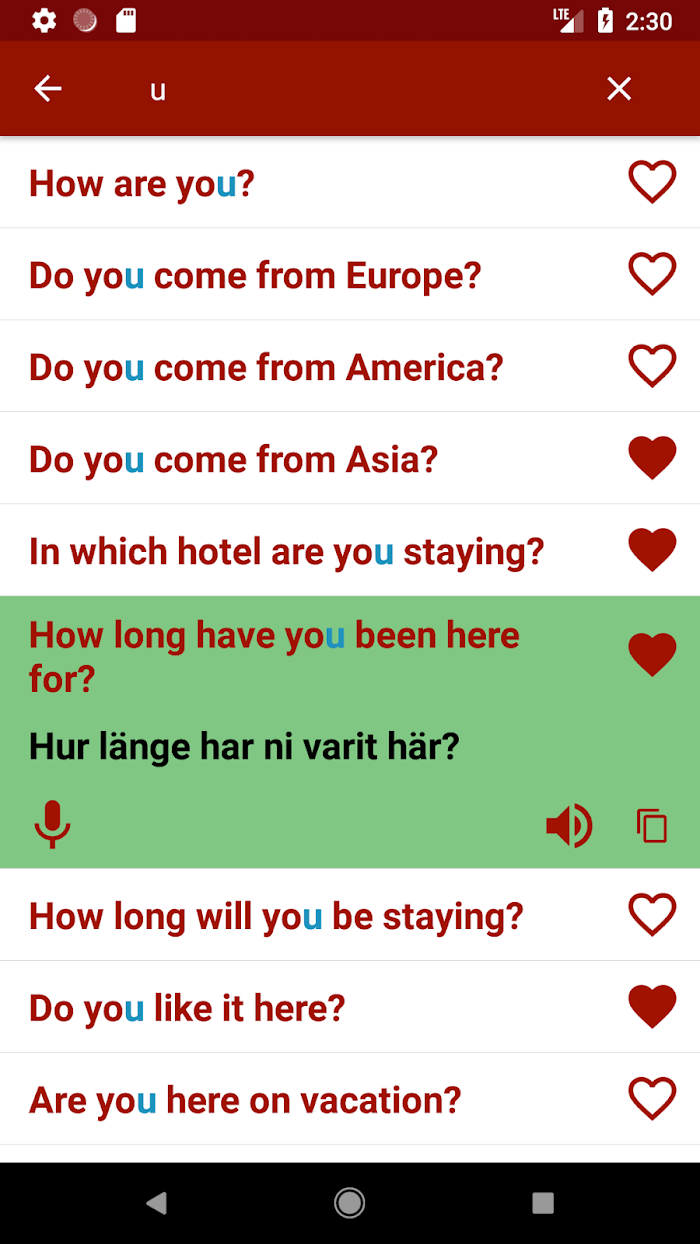700x1244 pixels.
Task: Play the Swedish translation audio
Action: (569, 826)
